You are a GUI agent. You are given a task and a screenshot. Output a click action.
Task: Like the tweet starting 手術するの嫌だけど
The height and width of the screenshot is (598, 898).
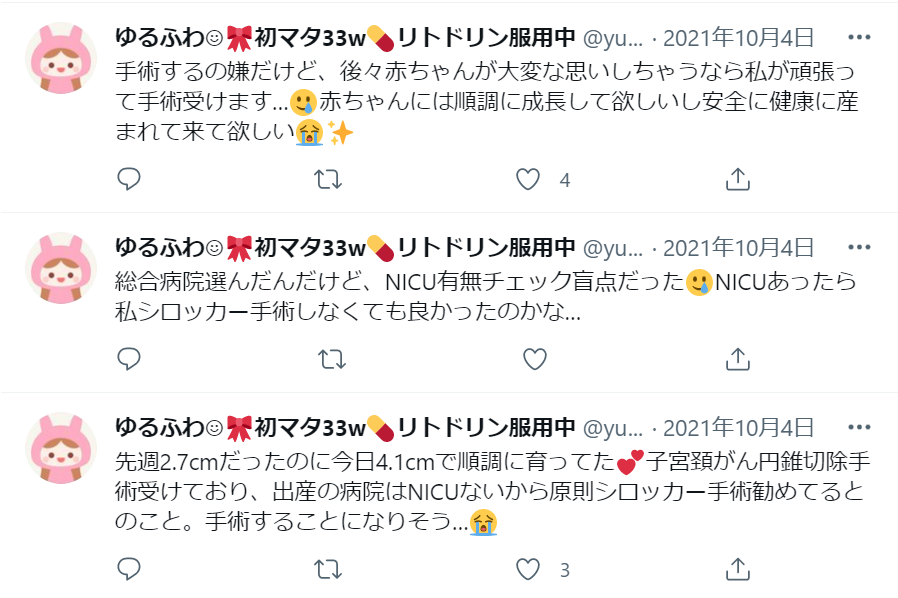click(x=527, y=179)
